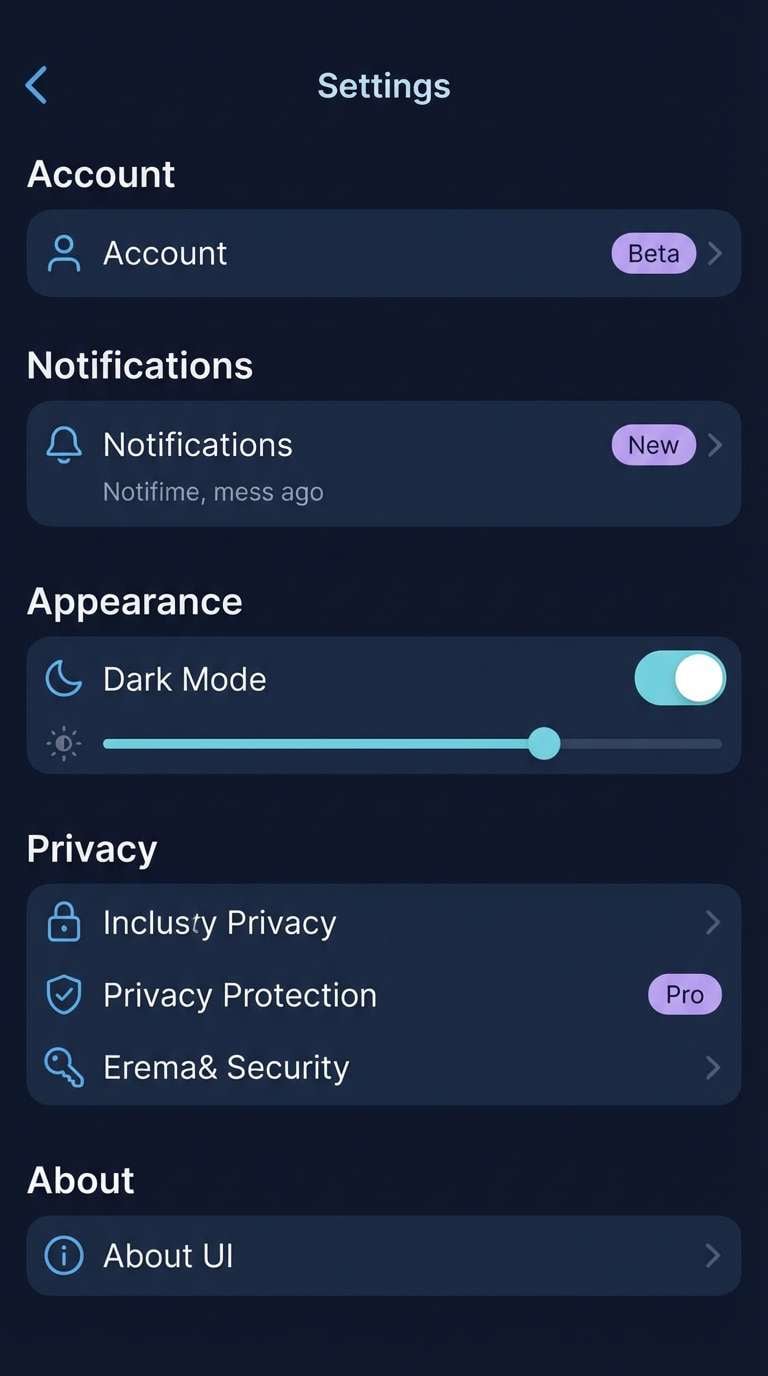The height and width of the screenshot is (1376, 768).
Task: Click the brightness sun icon beside the slider
Action: 62,743
